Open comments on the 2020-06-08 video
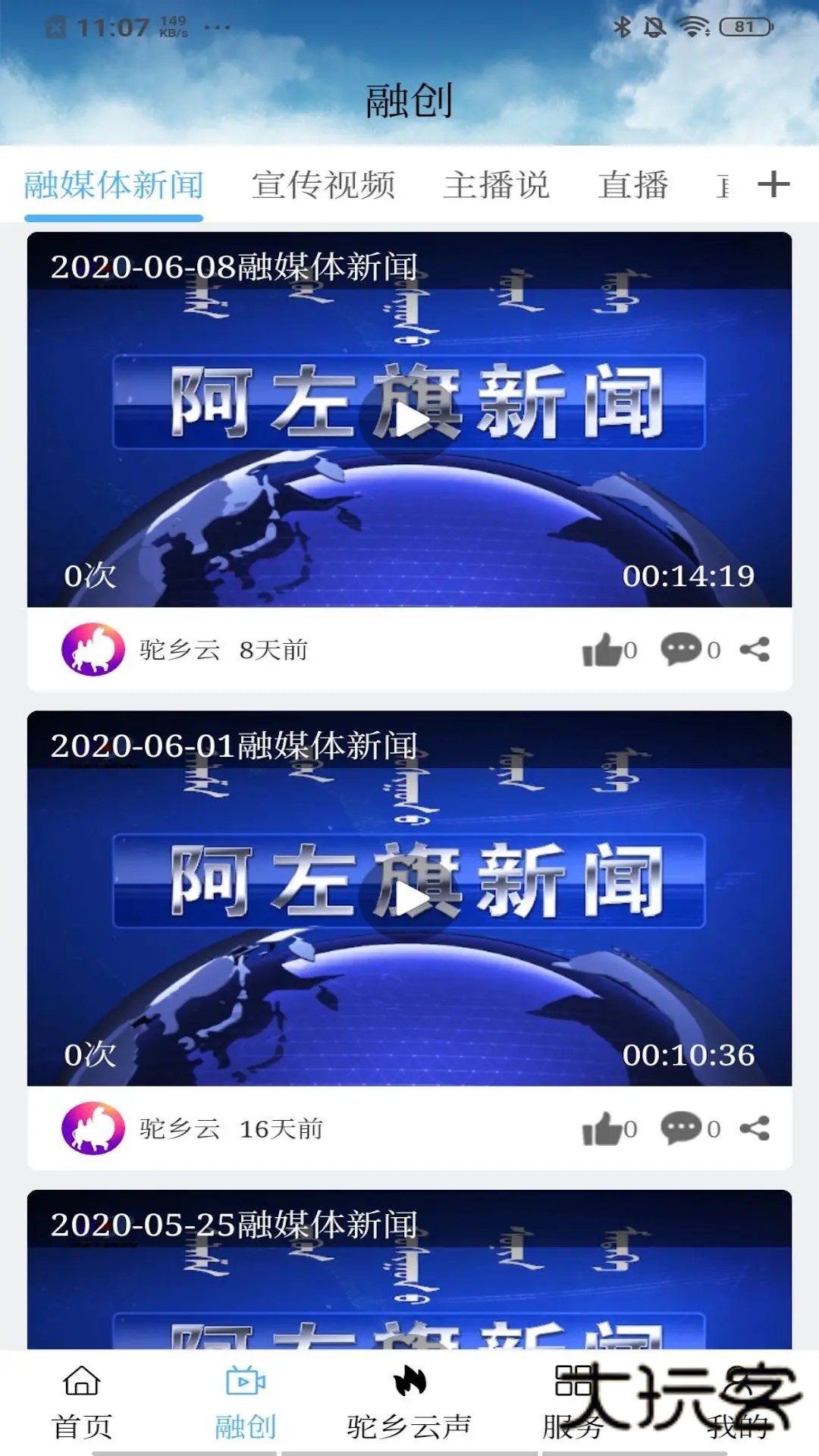The height and width of the screenshot is (1456, 819). coord(680,648)
